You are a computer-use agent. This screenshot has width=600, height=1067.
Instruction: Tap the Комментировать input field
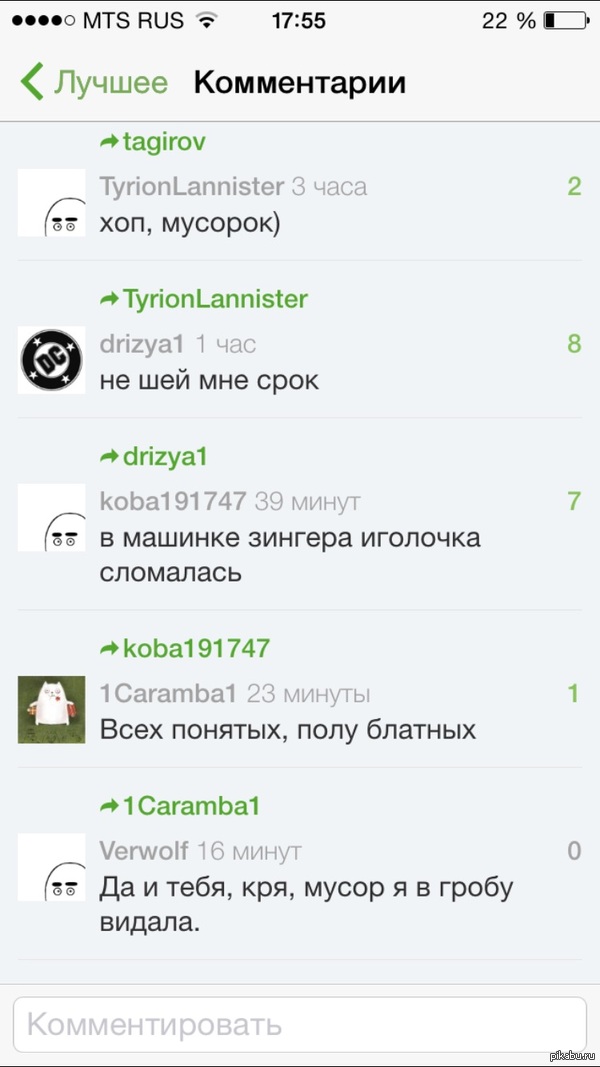[300, 1024]
